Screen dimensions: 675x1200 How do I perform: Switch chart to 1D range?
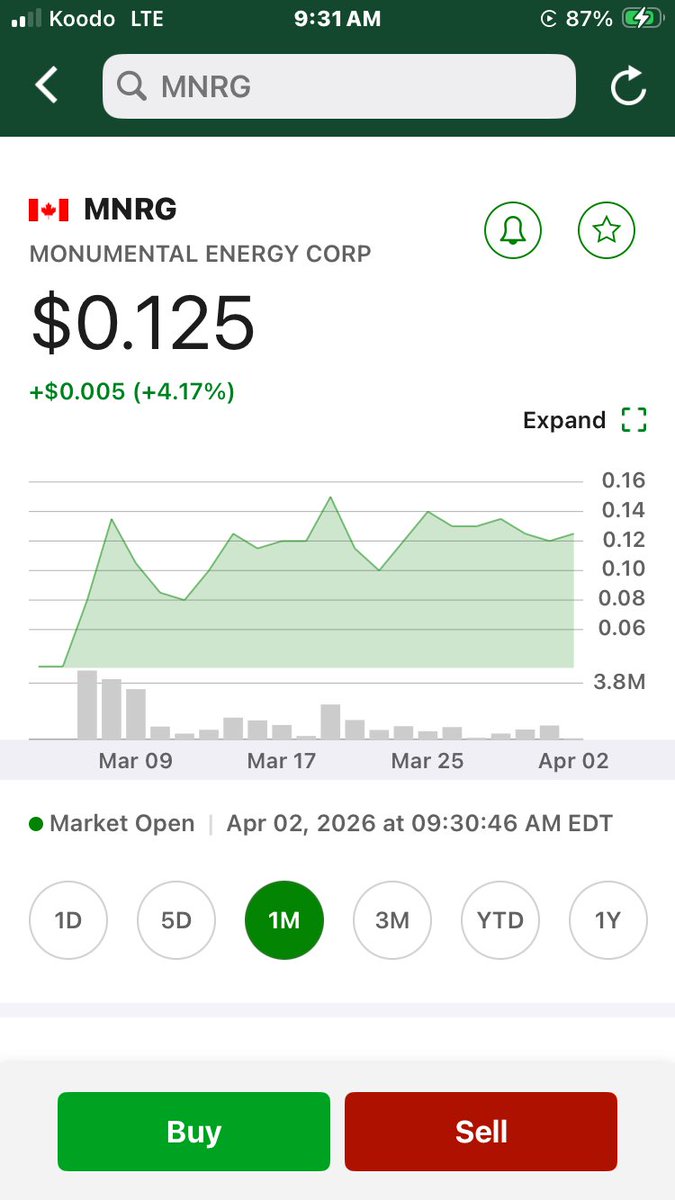tap(68, 920)
